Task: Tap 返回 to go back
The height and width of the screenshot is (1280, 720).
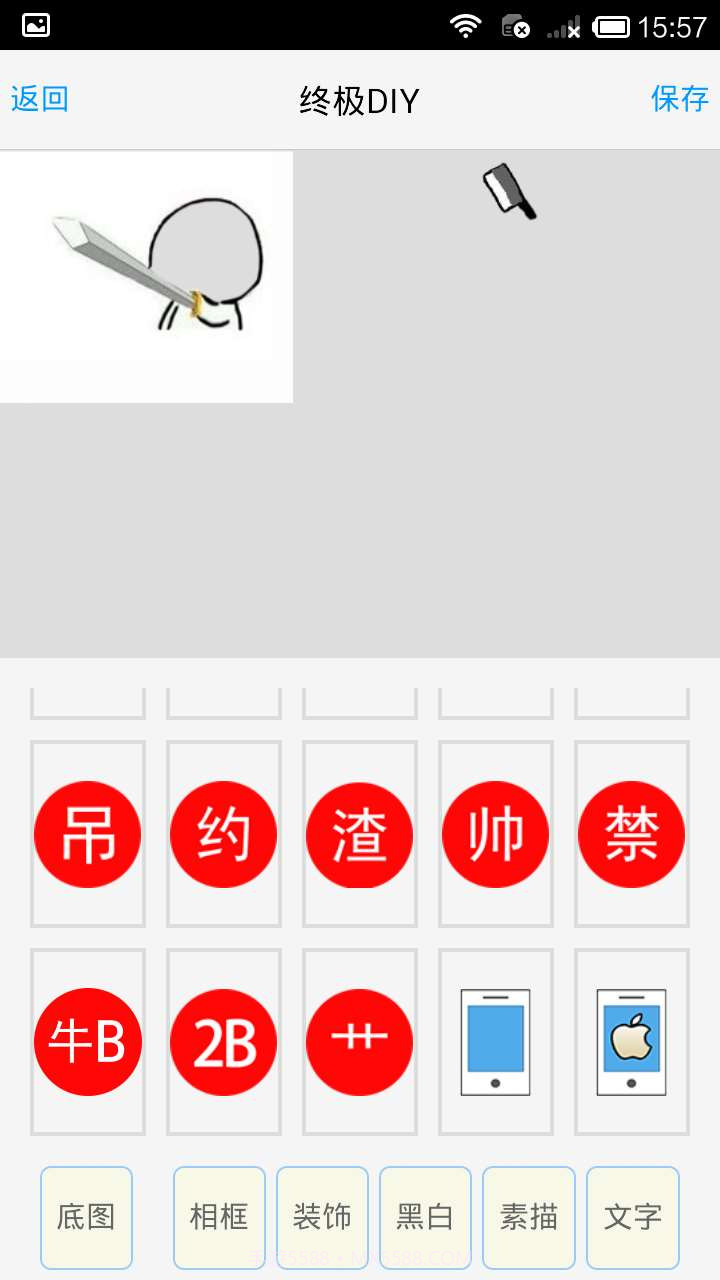Action: point(39,99)
